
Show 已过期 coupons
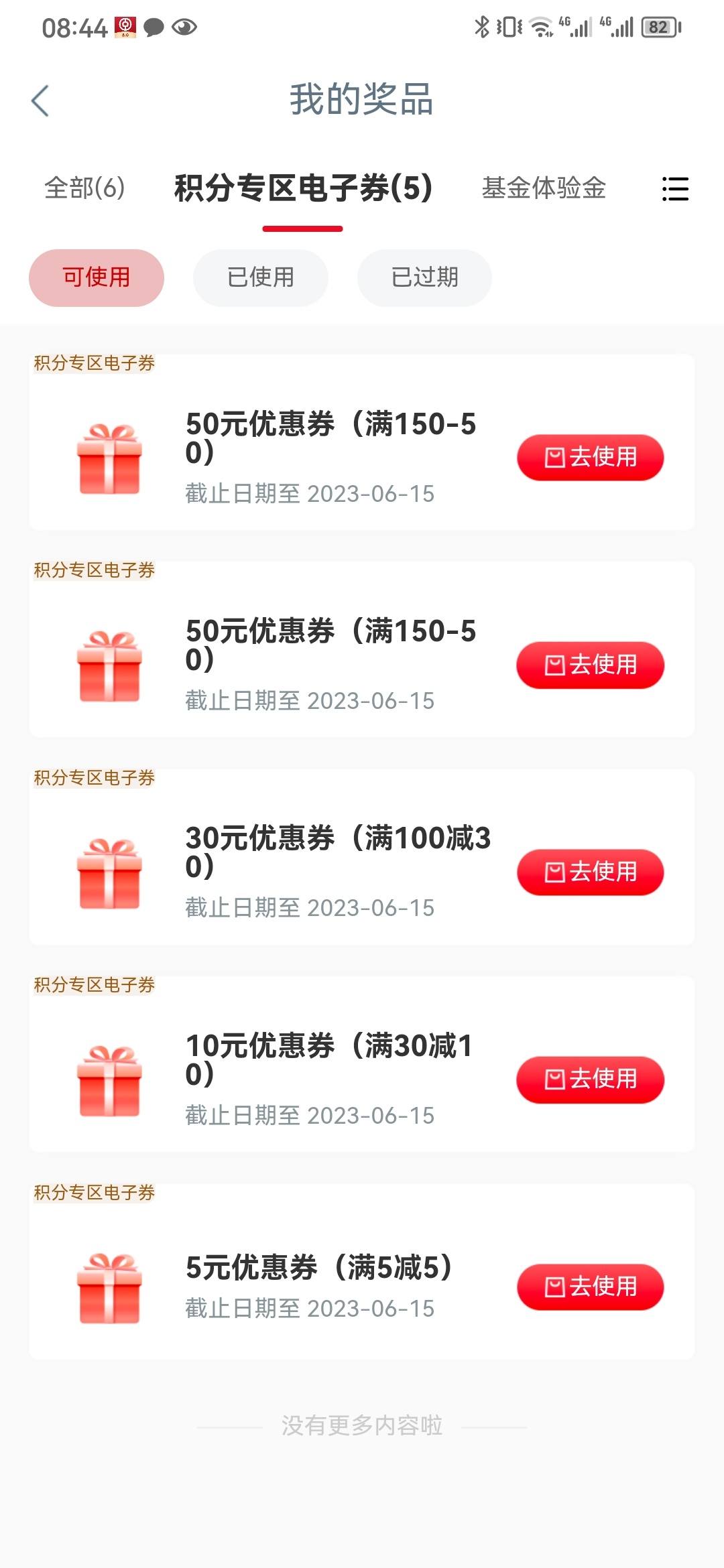[x=424, y=277]
